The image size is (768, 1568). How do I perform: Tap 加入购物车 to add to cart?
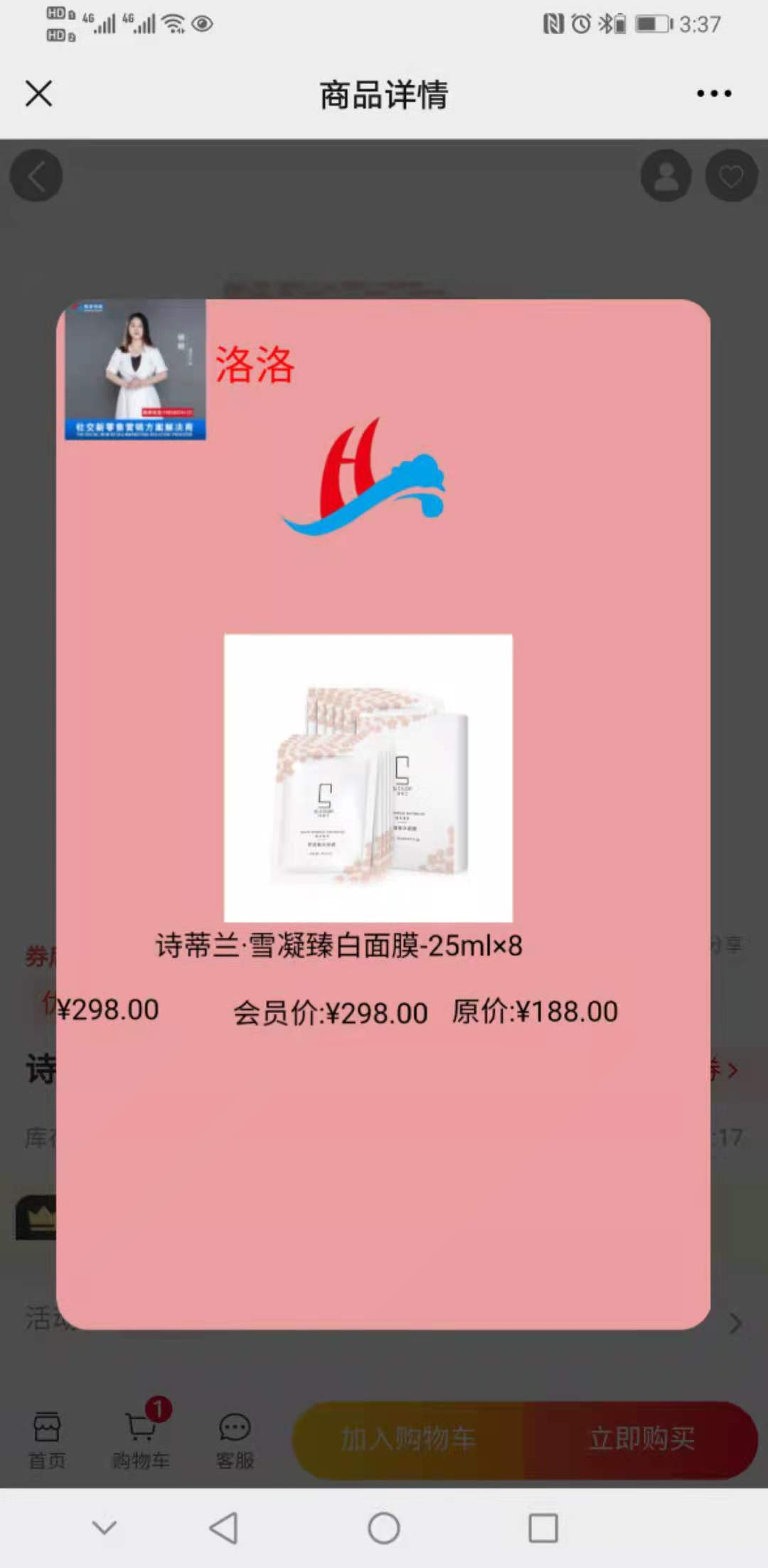coord(408,1440)
